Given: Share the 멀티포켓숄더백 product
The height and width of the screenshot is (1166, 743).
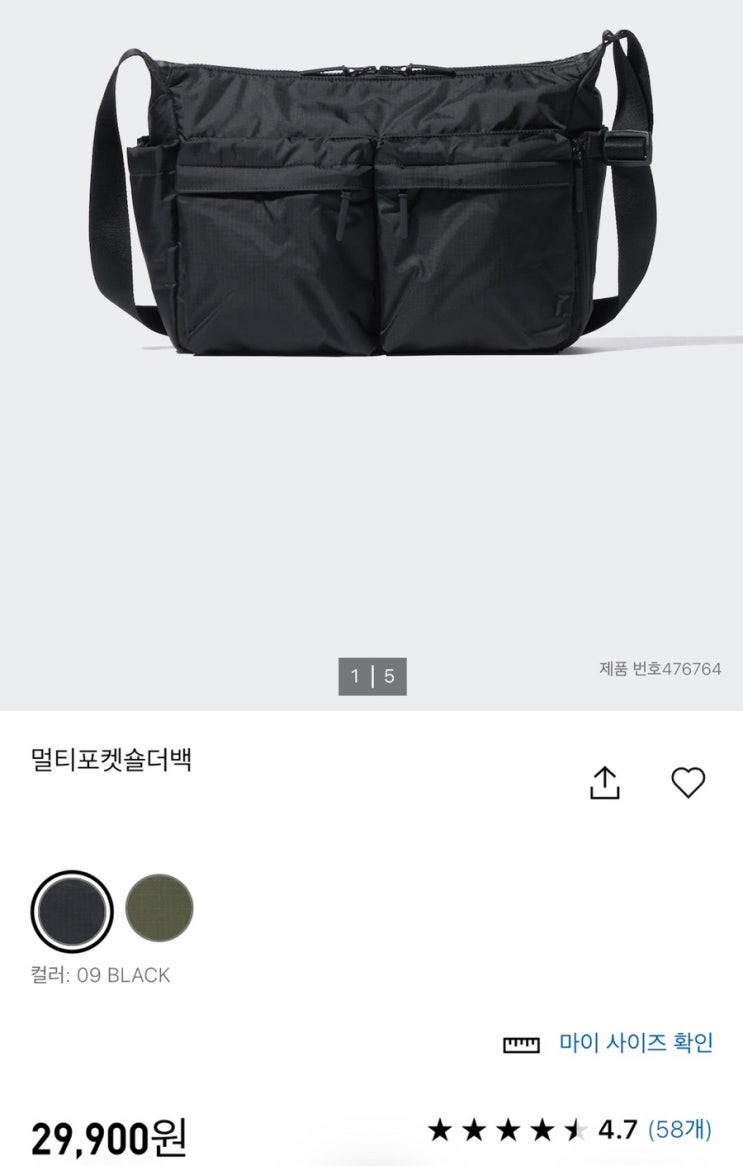Looking at the screenshot, I should (x=605, y=783).
